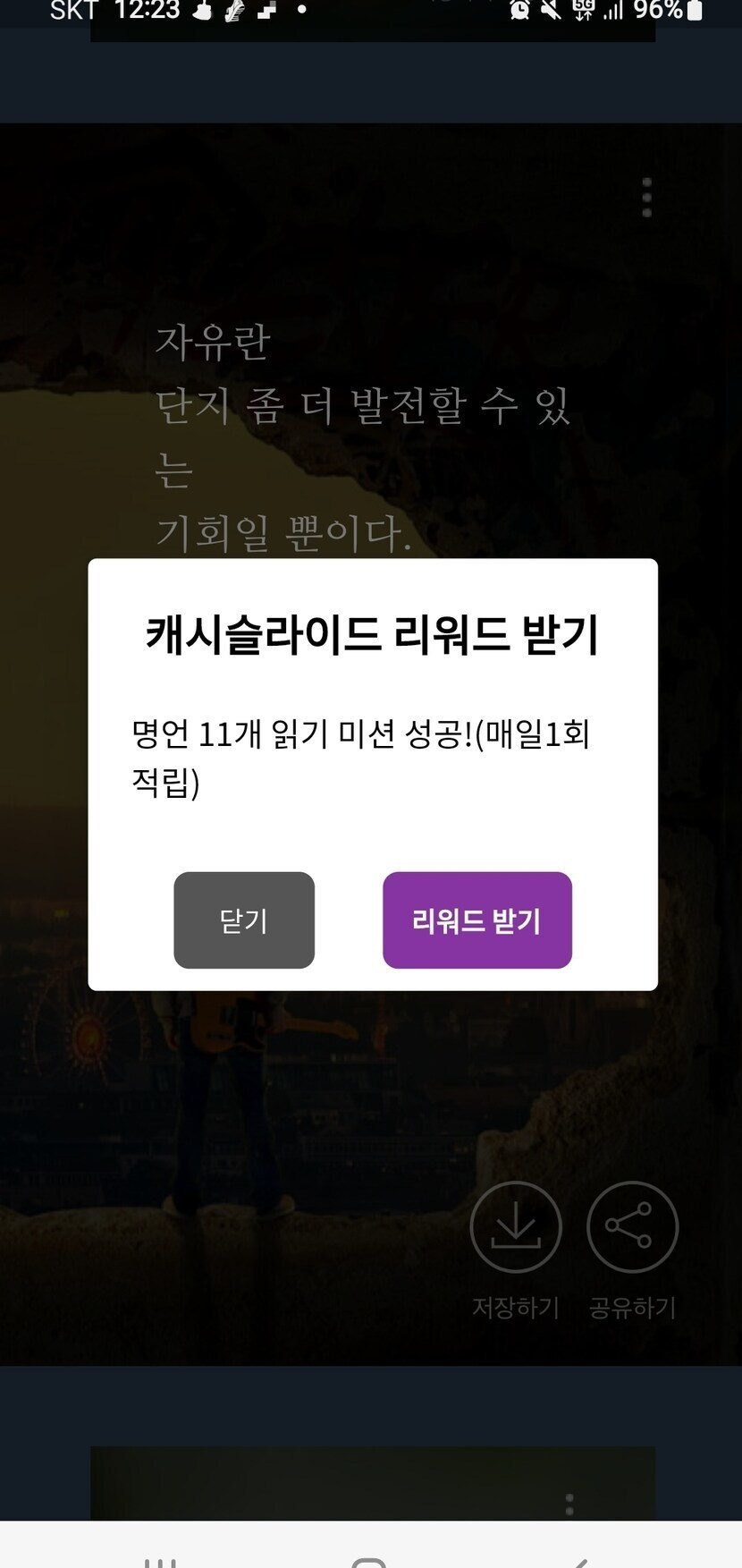Dismiss the dialog with 닫기

[244, 920]
